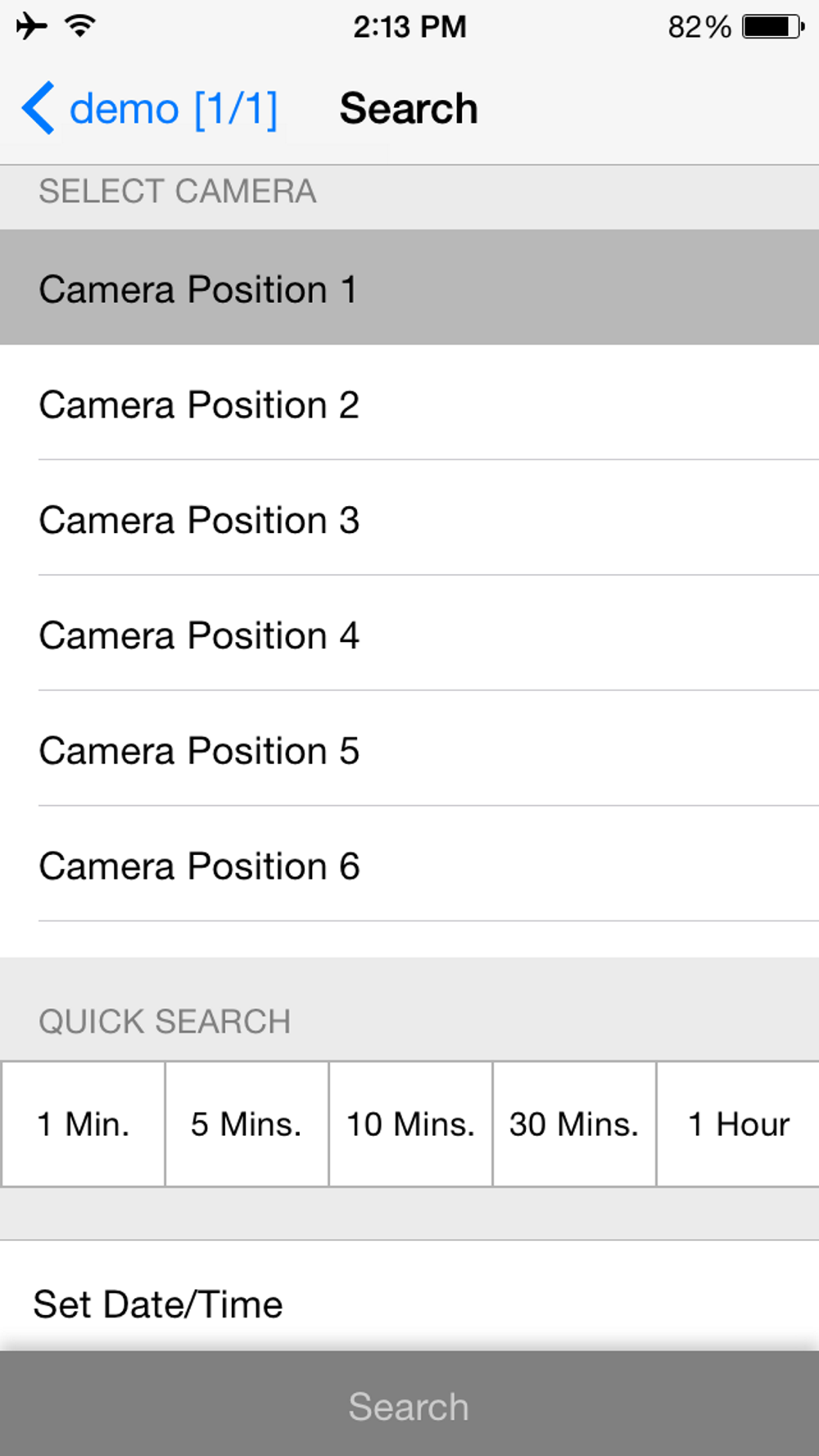
Task: Open Set Date/Time
Action: pos(409,1304)
